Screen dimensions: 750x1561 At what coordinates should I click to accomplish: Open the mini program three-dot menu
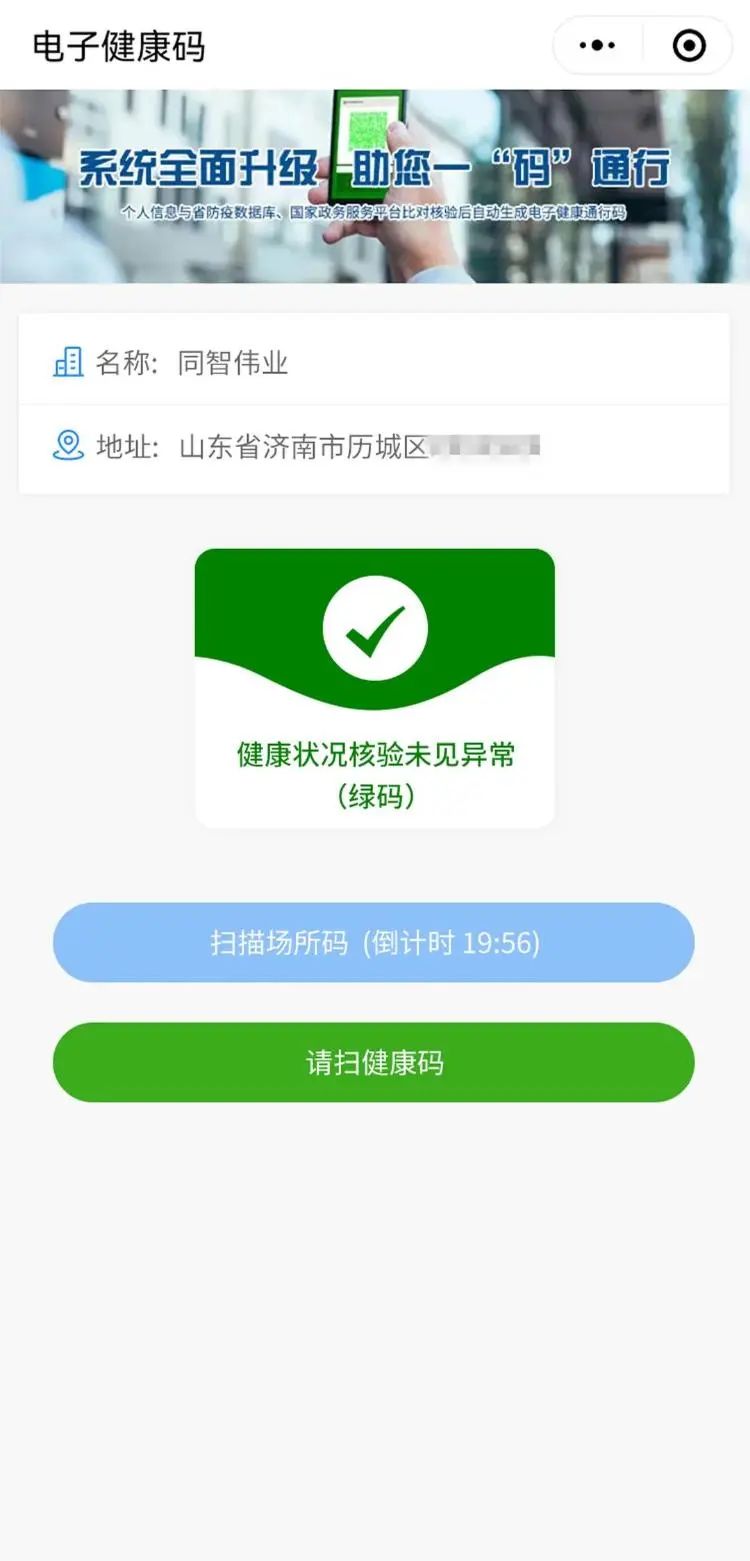(598, 46)
